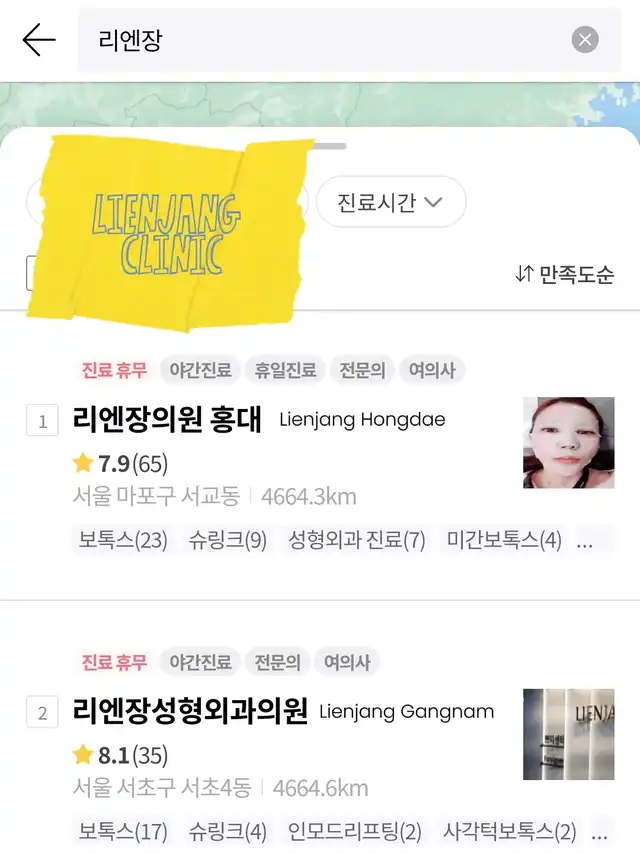Open the 리엔장의원 홍대 clinic result

click(167, 420)
